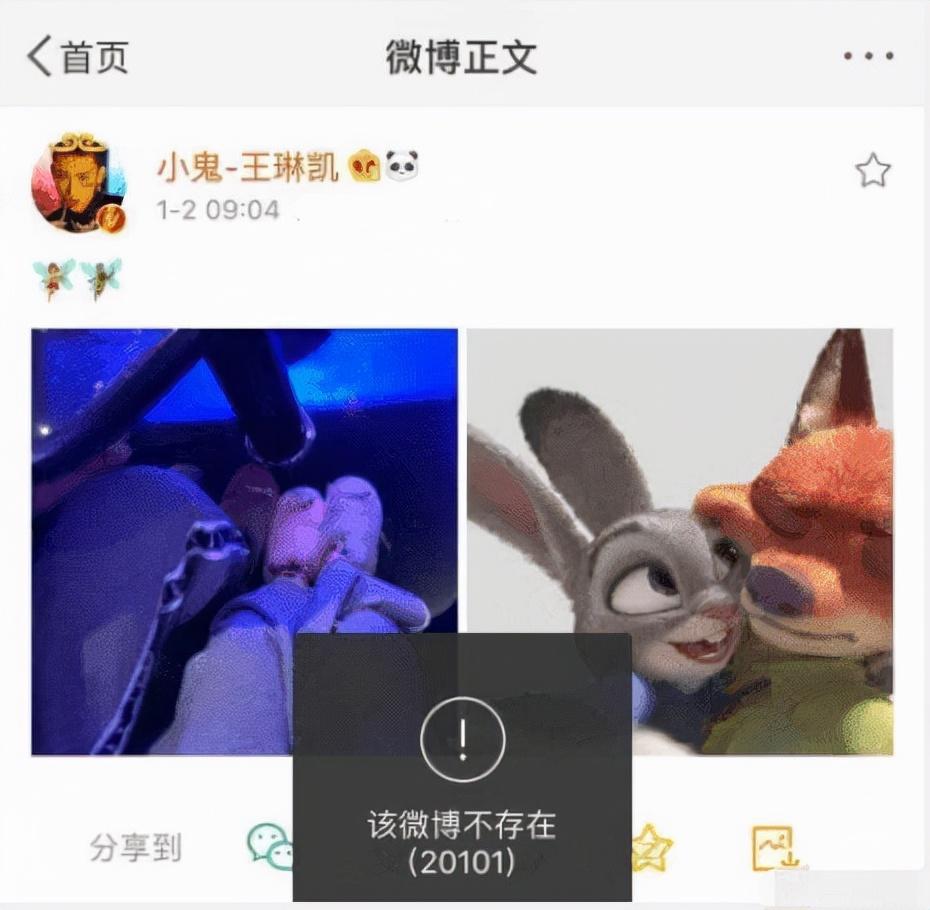Image resolution: width=930 pixels, height=910 pixels.
Task: Tap the username 小鬼-王琳凯
Action: 248,167
